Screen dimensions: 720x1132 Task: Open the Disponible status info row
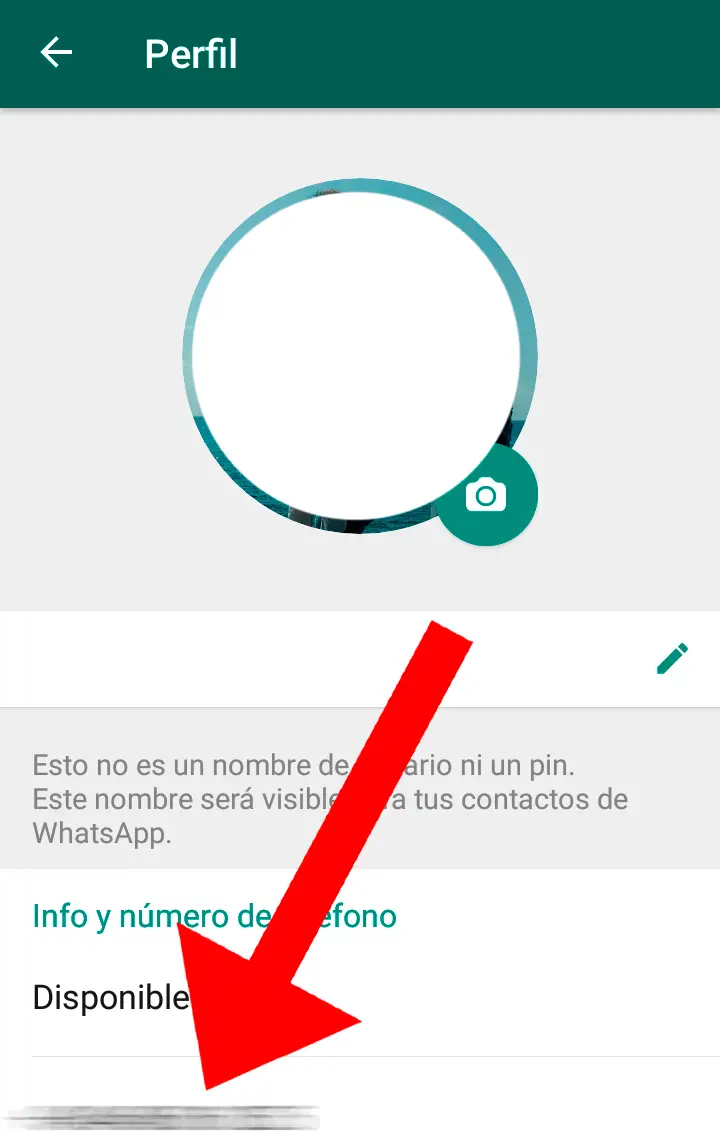click(111, 997)
